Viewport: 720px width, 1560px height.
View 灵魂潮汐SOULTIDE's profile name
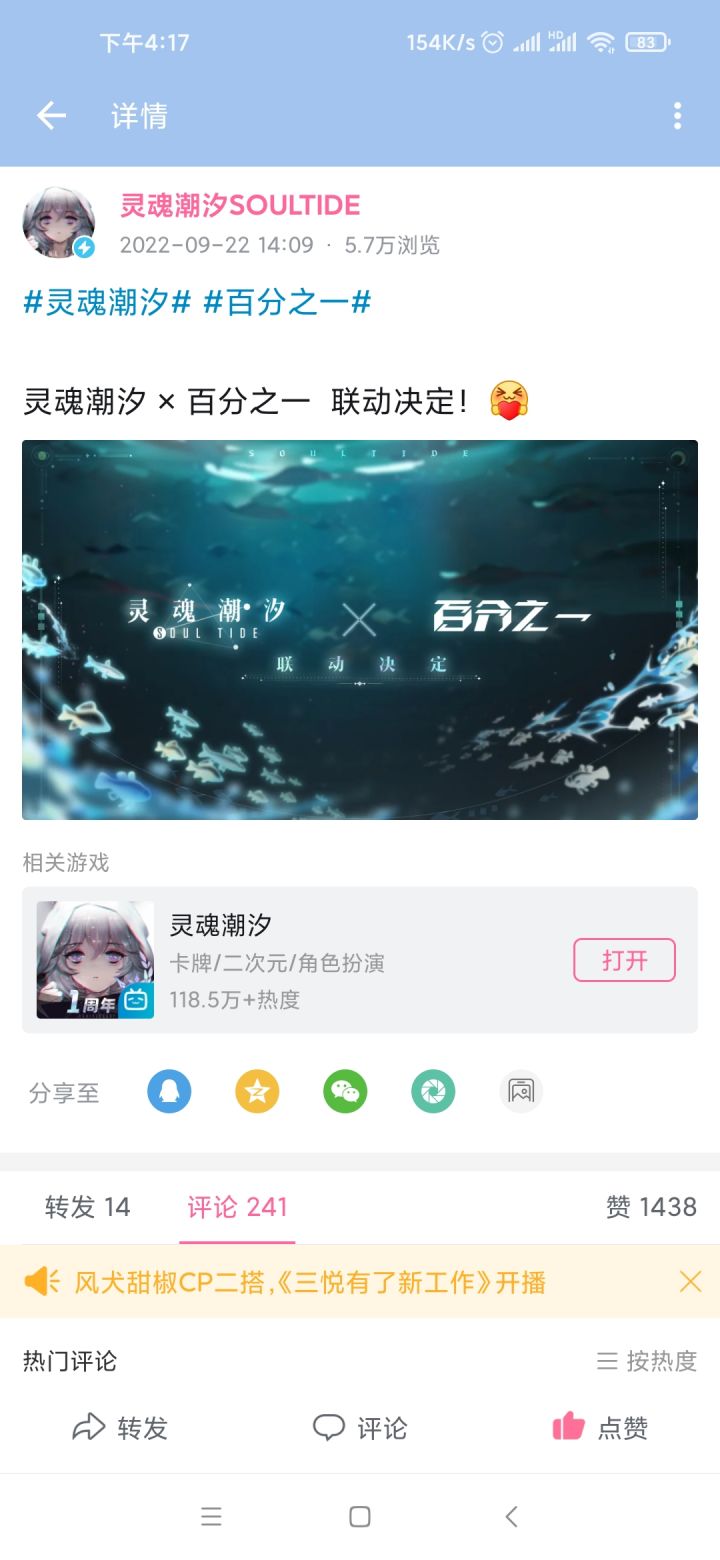coord(238,204)
